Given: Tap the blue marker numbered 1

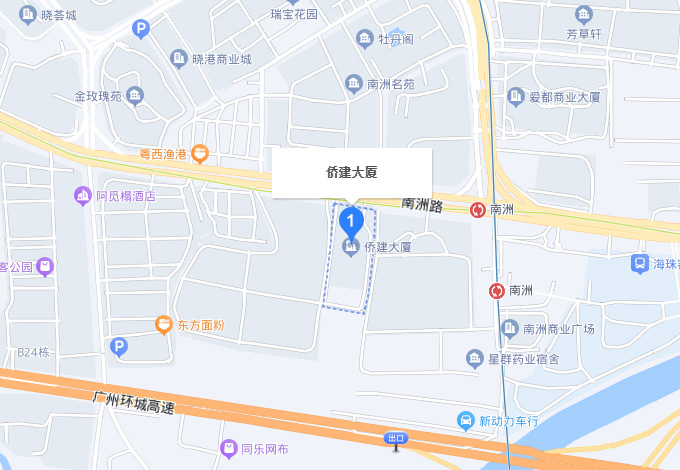Looking at the screenshot, I should [x=351, y=219].
